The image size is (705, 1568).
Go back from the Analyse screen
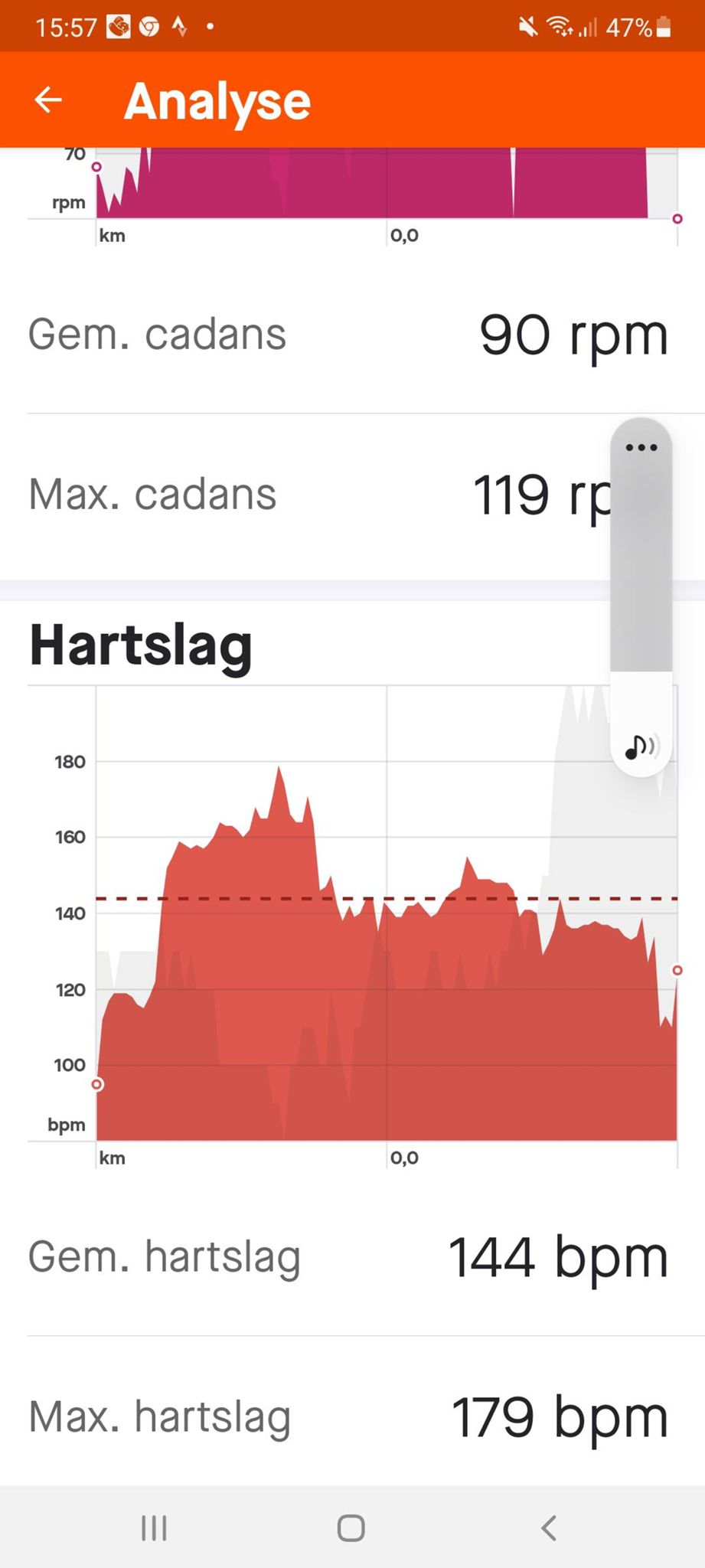(48, 100)
